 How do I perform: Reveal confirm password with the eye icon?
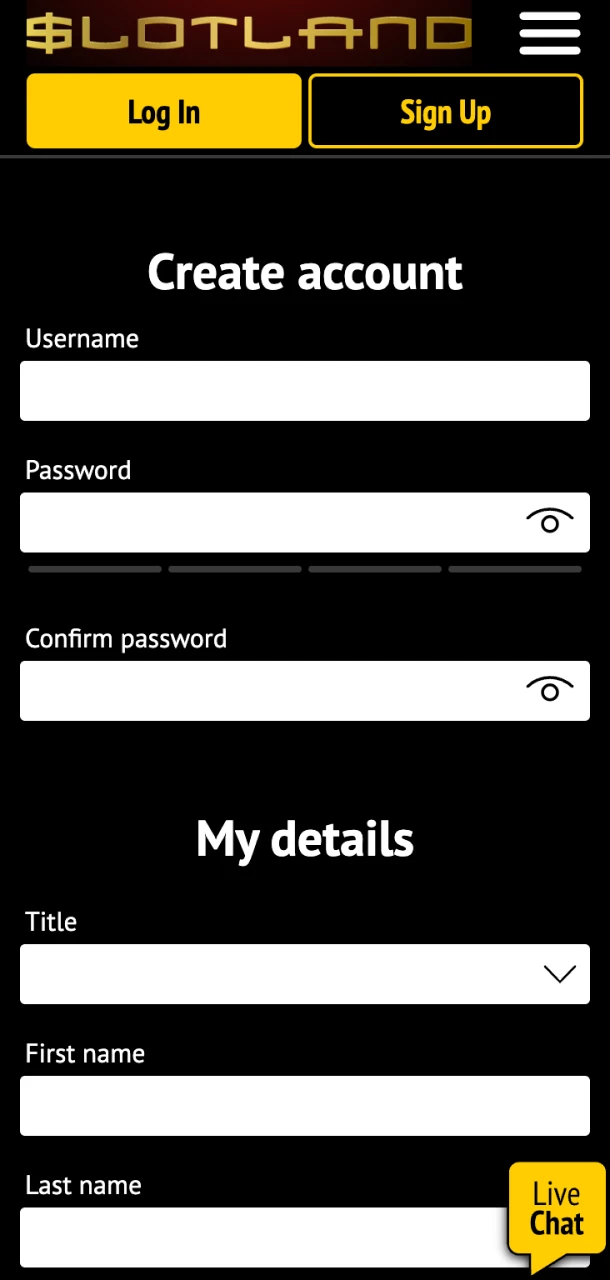coord(549,690)
